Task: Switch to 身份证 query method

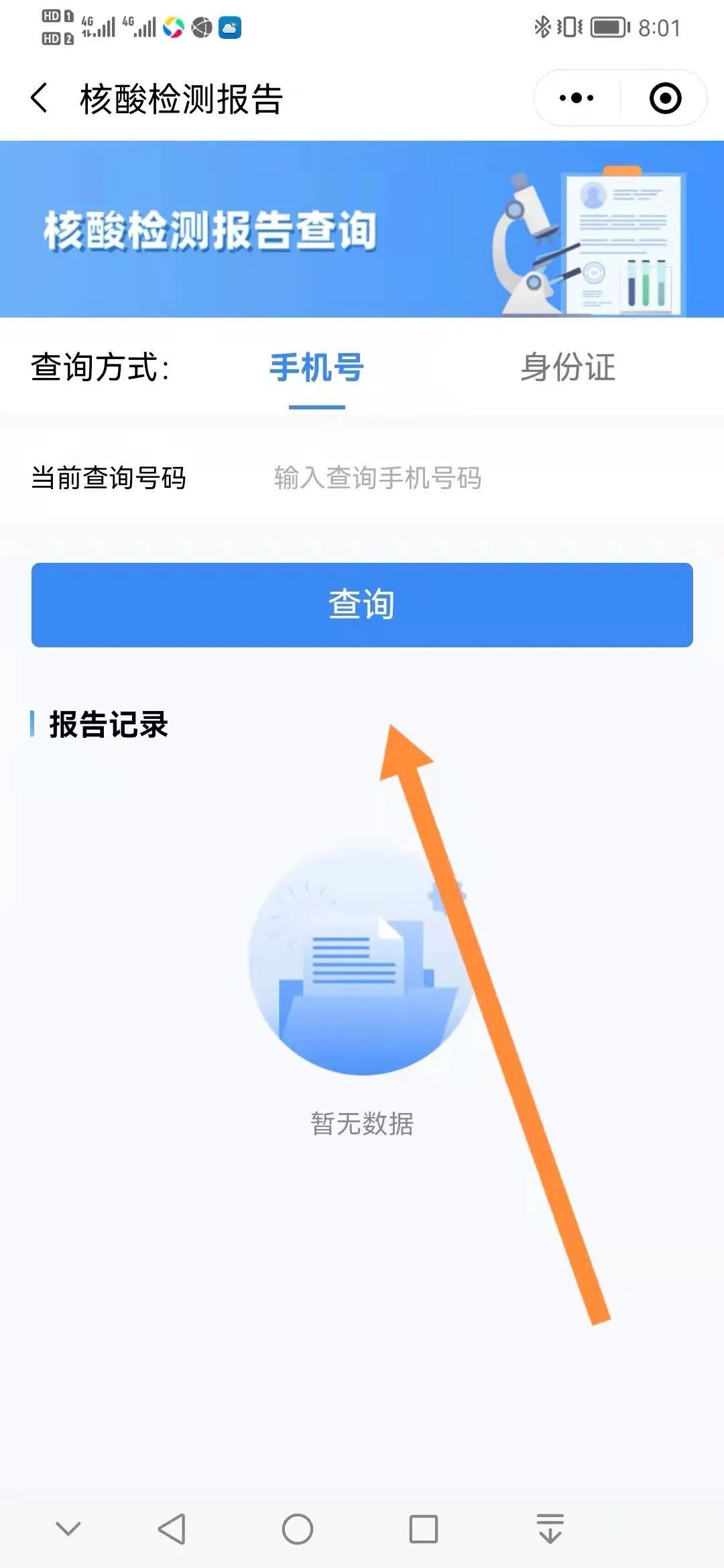Action: (568, 368)
